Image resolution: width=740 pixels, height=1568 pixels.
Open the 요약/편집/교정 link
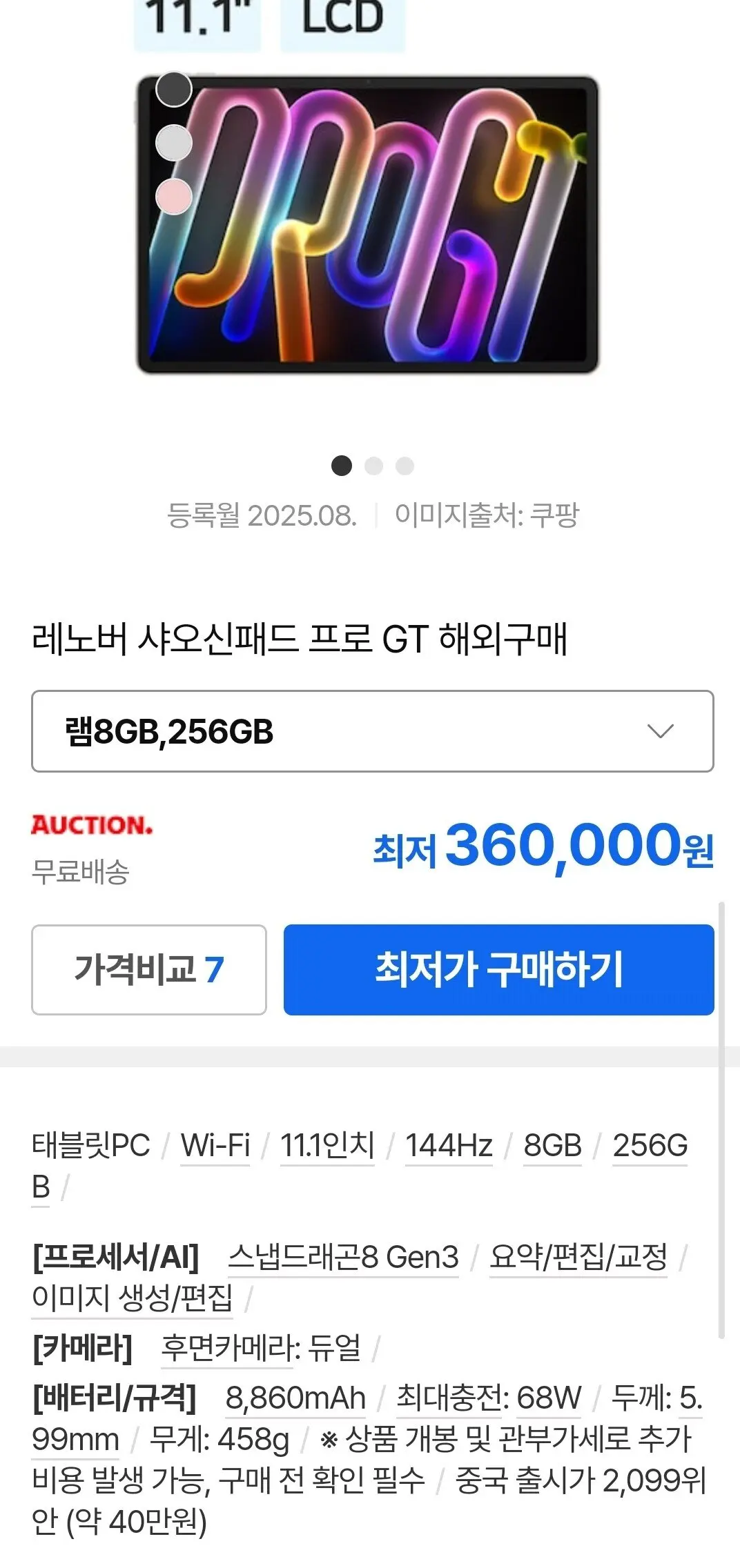point(578,1257)
